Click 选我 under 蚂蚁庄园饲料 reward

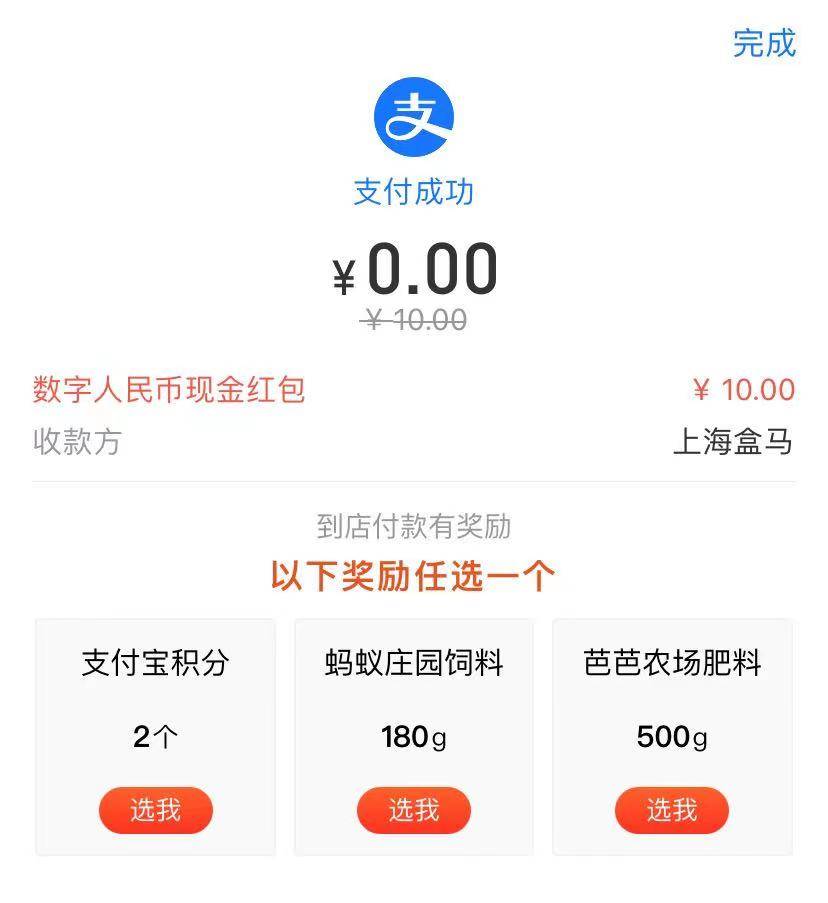pyautogui.click(x=413, y=811)
